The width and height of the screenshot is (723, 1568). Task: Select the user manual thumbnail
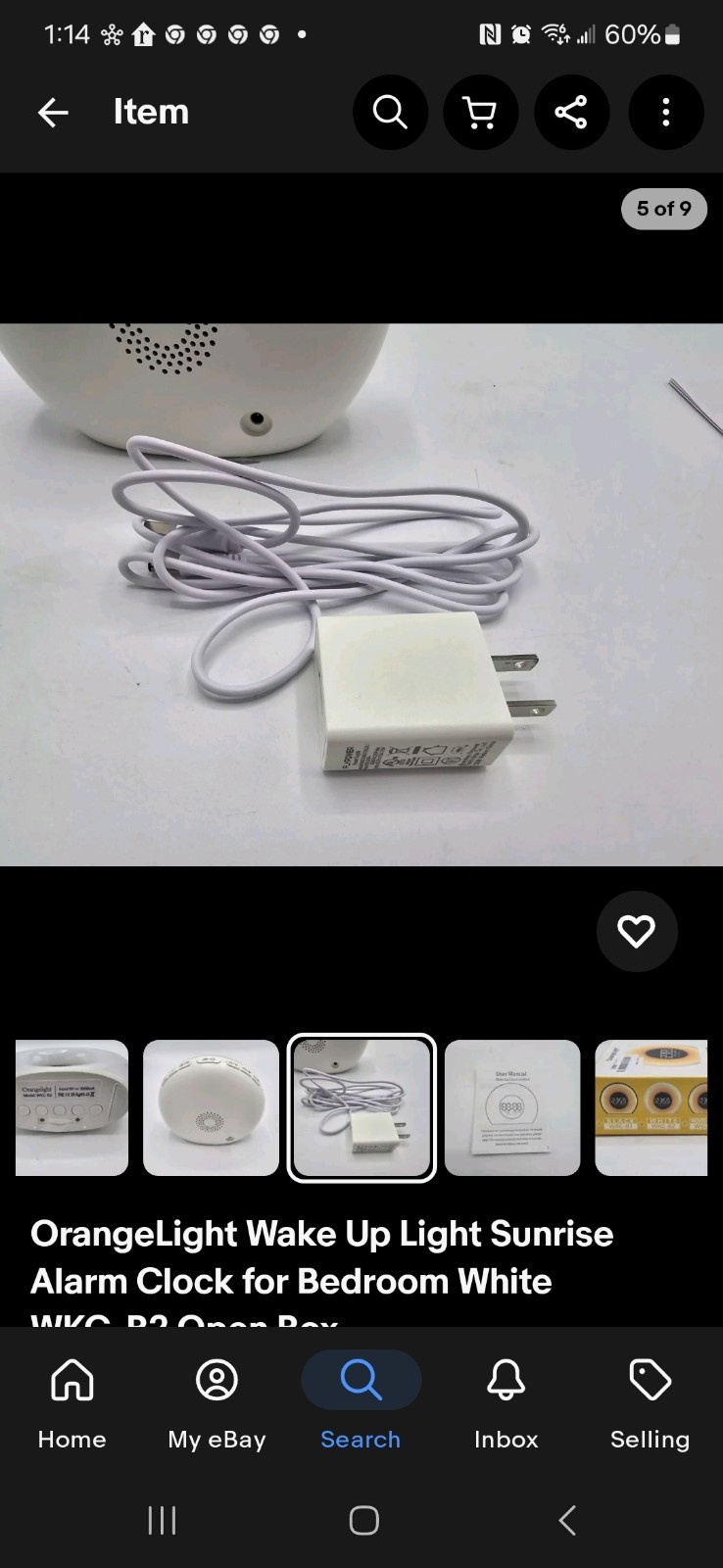pyautogui.click(x=512, y=1107)
